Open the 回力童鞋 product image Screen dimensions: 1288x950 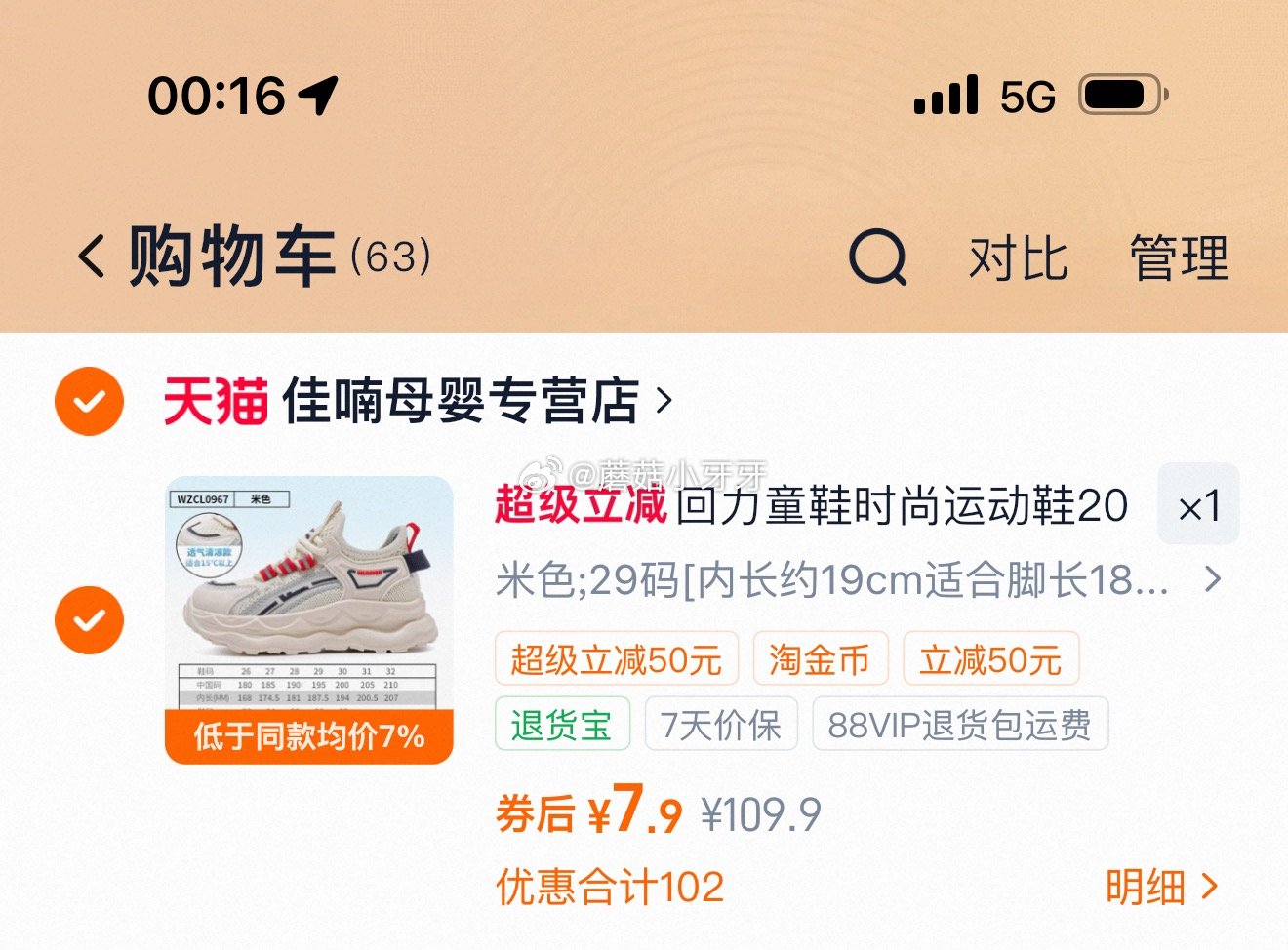tap(309, 619)
